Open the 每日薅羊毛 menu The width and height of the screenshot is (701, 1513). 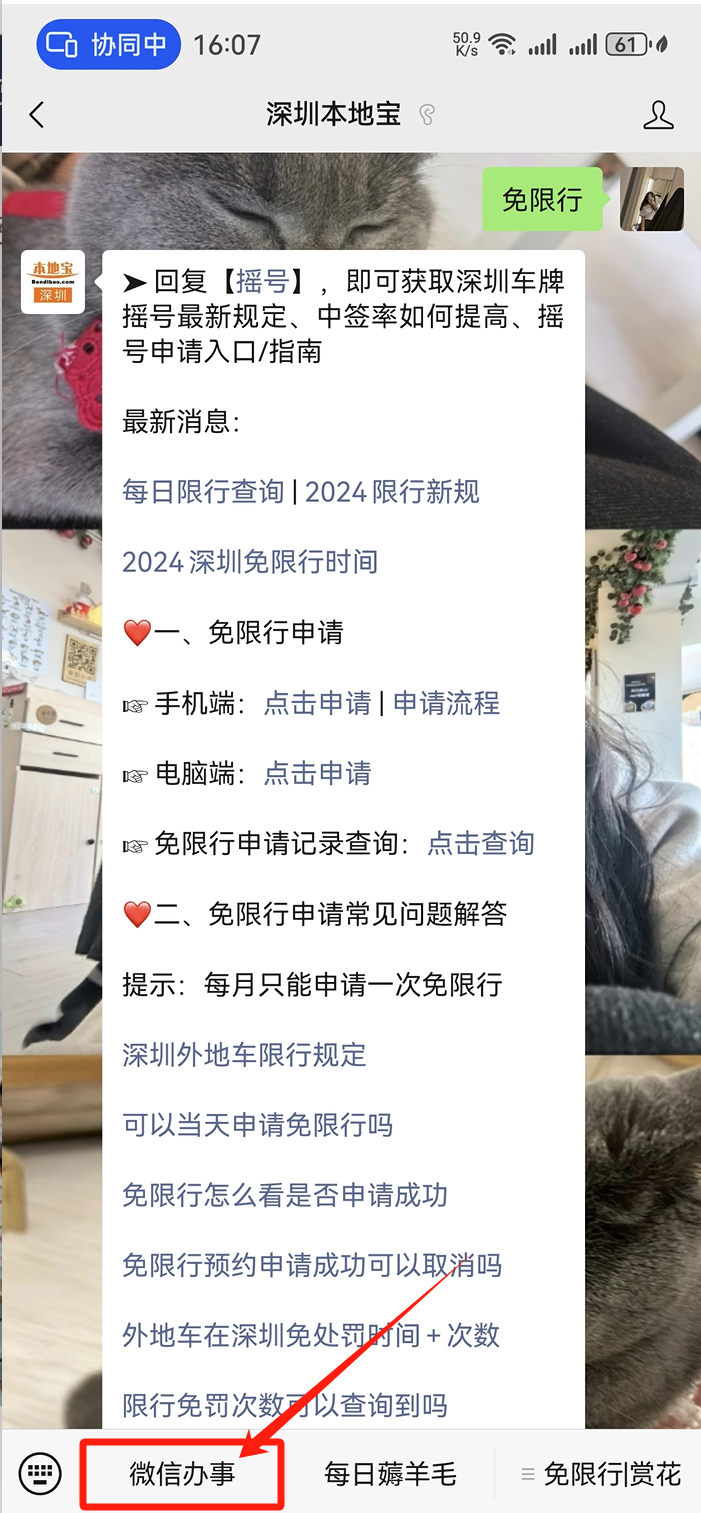coord(390,1473)
